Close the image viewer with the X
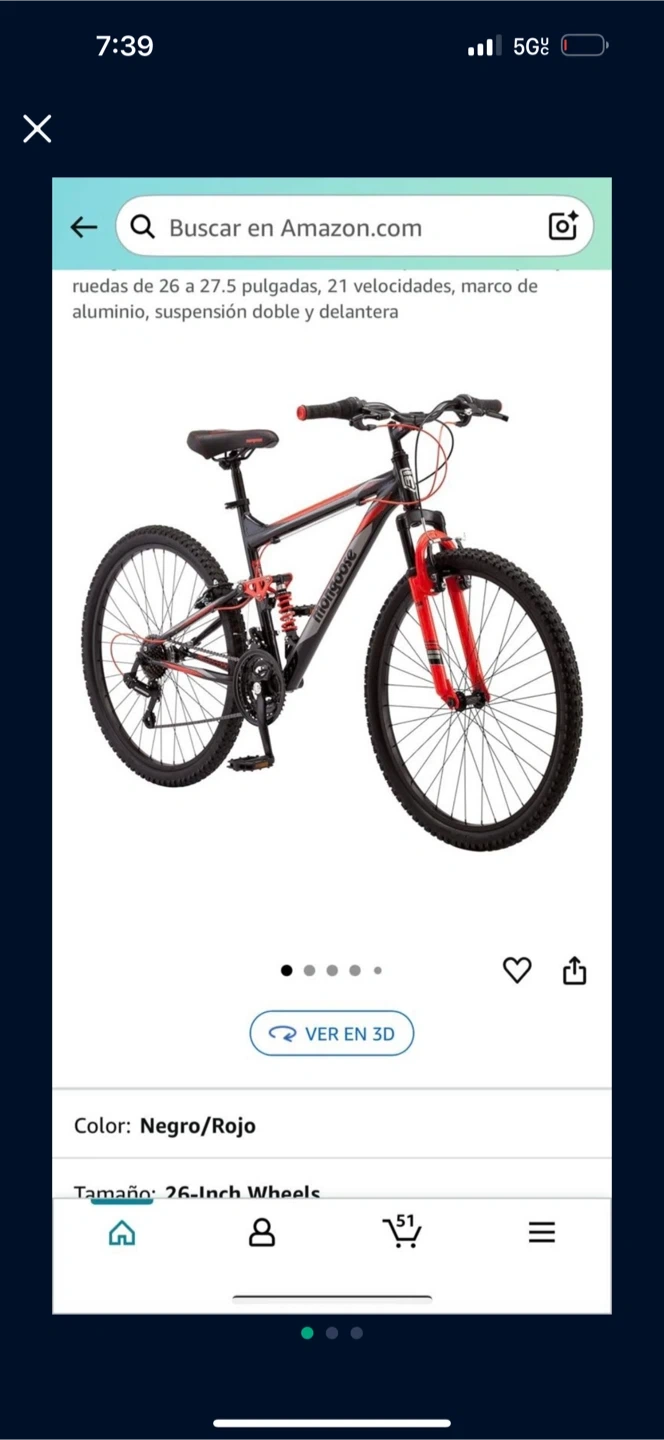Viewport: 664px width, 1440px height. click(x=37, y=129)
